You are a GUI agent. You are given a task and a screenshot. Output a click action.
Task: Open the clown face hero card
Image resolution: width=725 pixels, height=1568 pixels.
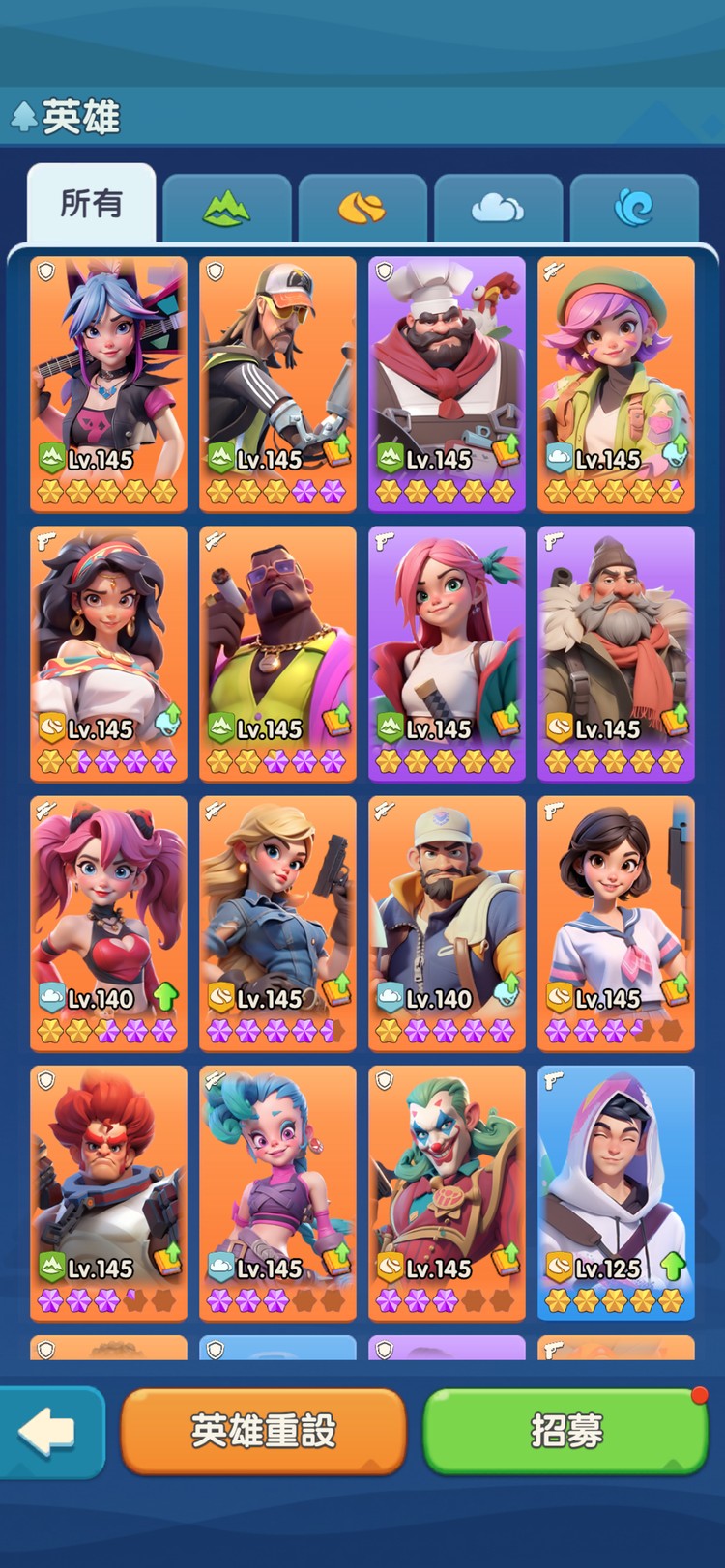pos(447,1191)
